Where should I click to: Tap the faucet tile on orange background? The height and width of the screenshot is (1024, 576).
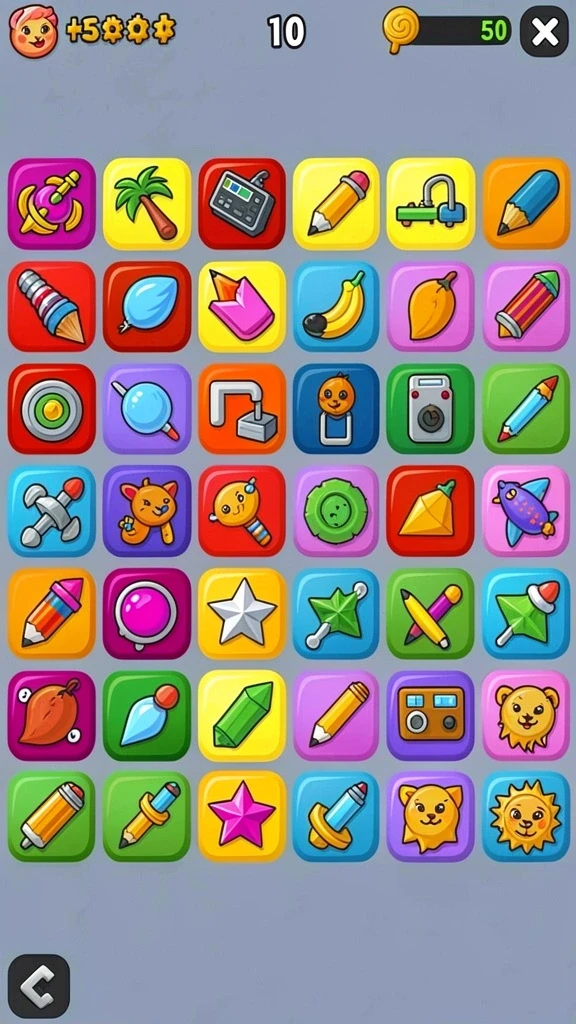(242, 409)
